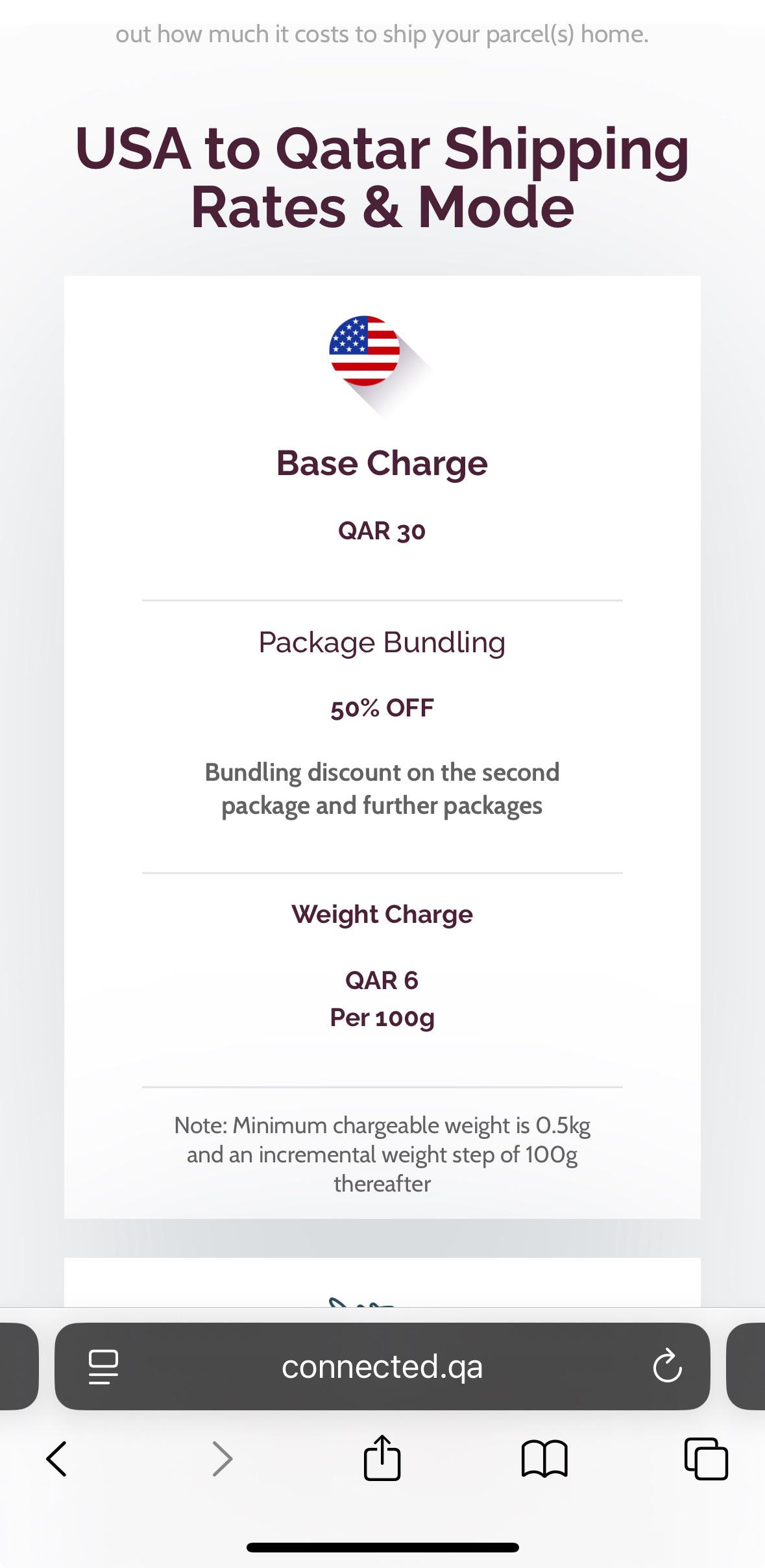Show all open tabs
Screen dimensions: 765x1568
point(706,1459)
